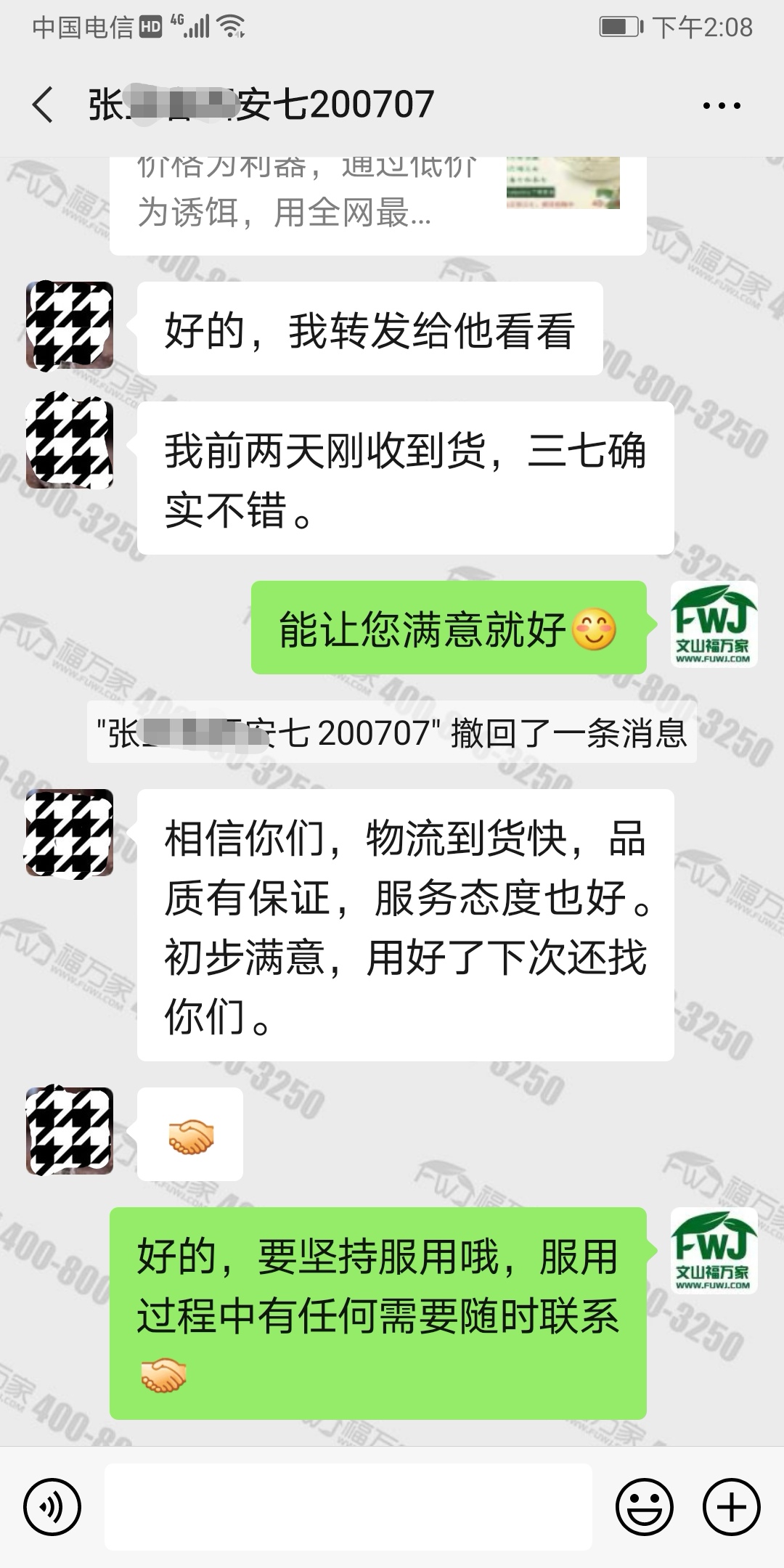Open the contact's avatar beside 好的，我转发给他看看
The width and height of the screenshot is (784, 1568).
(x=70, y=326)
